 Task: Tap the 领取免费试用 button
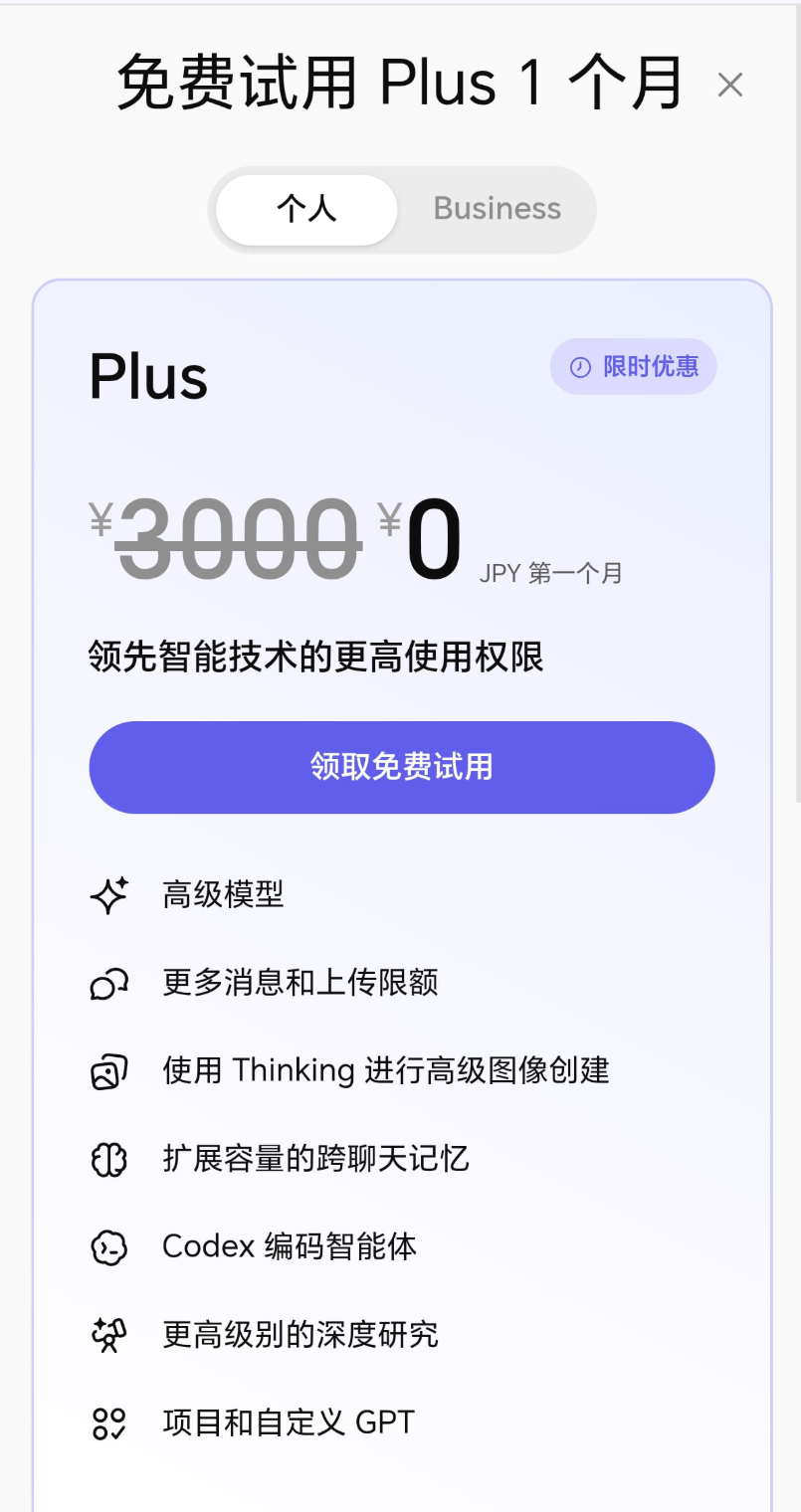[x=402, y=767]
